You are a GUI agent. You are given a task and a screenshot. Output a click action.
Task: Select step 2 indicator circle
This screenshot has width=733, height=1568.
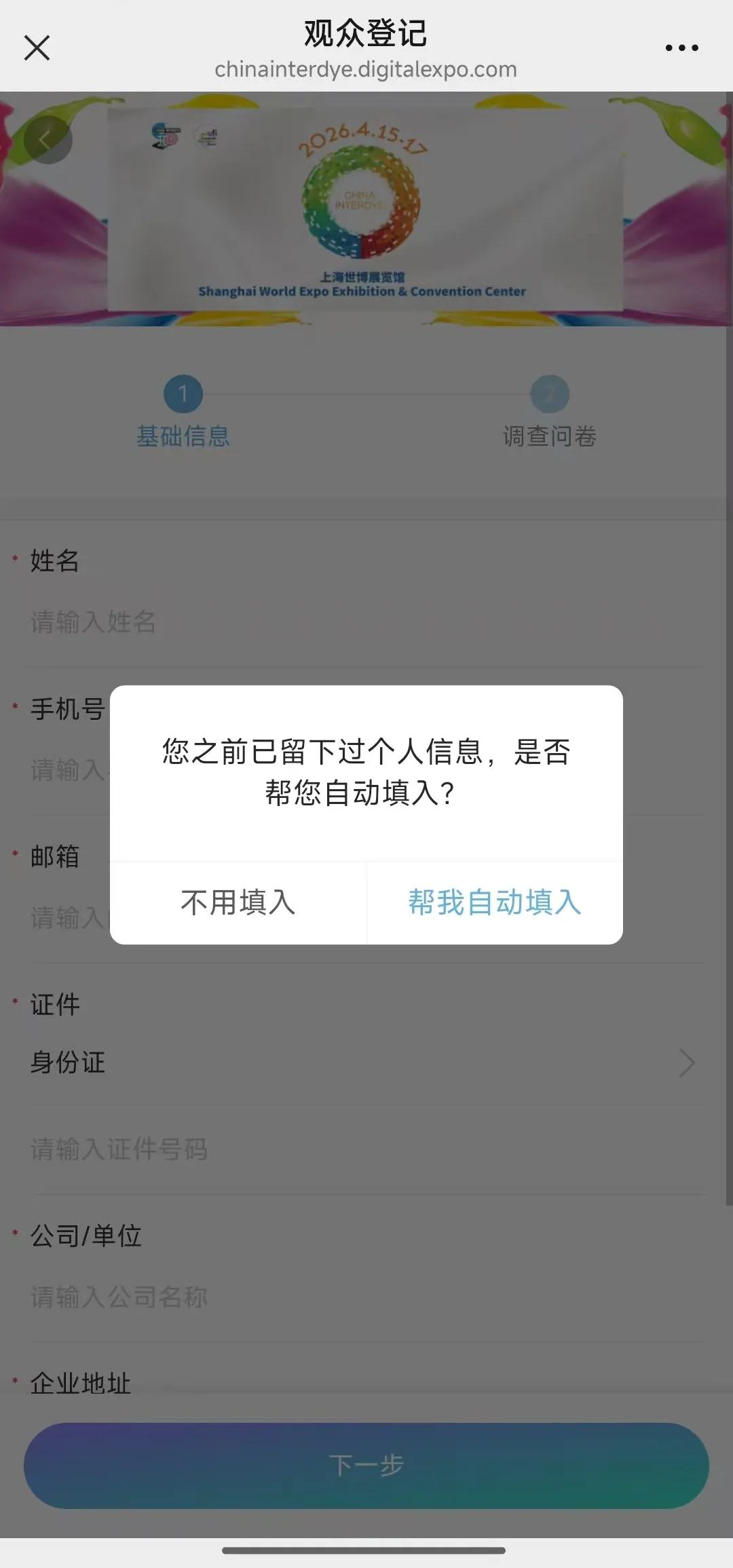550,394
